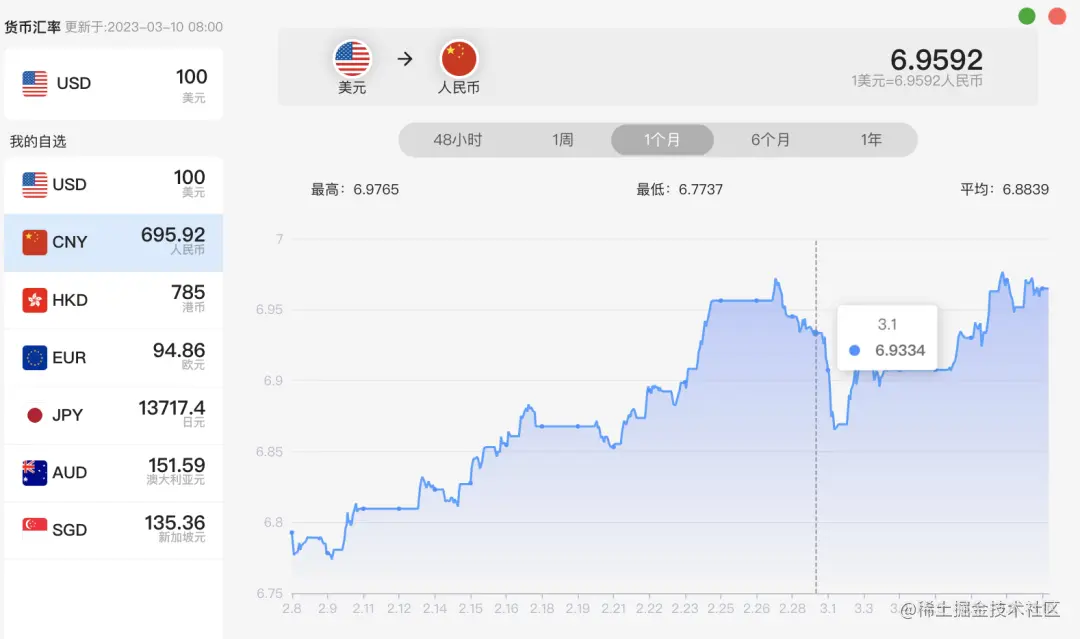Select the JPY currency row
This screenshot has width=1080, height=639.
(113, 415)
